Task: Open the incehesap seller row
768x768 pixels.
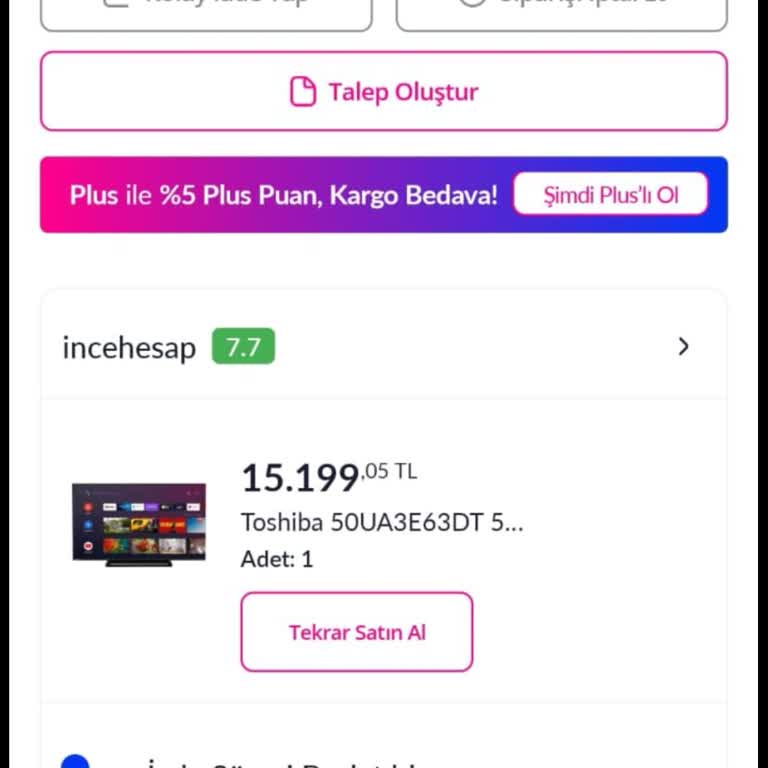Action: coord(384,347)
